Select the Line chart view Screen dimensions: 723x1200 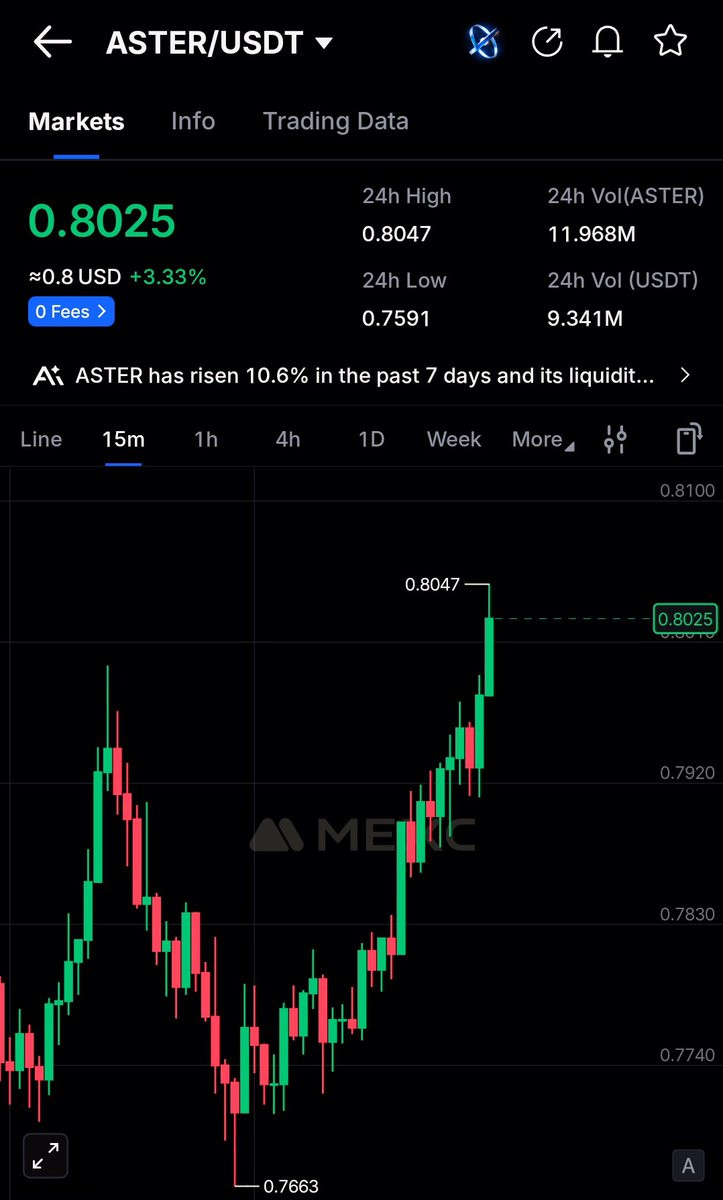point(41,439)
